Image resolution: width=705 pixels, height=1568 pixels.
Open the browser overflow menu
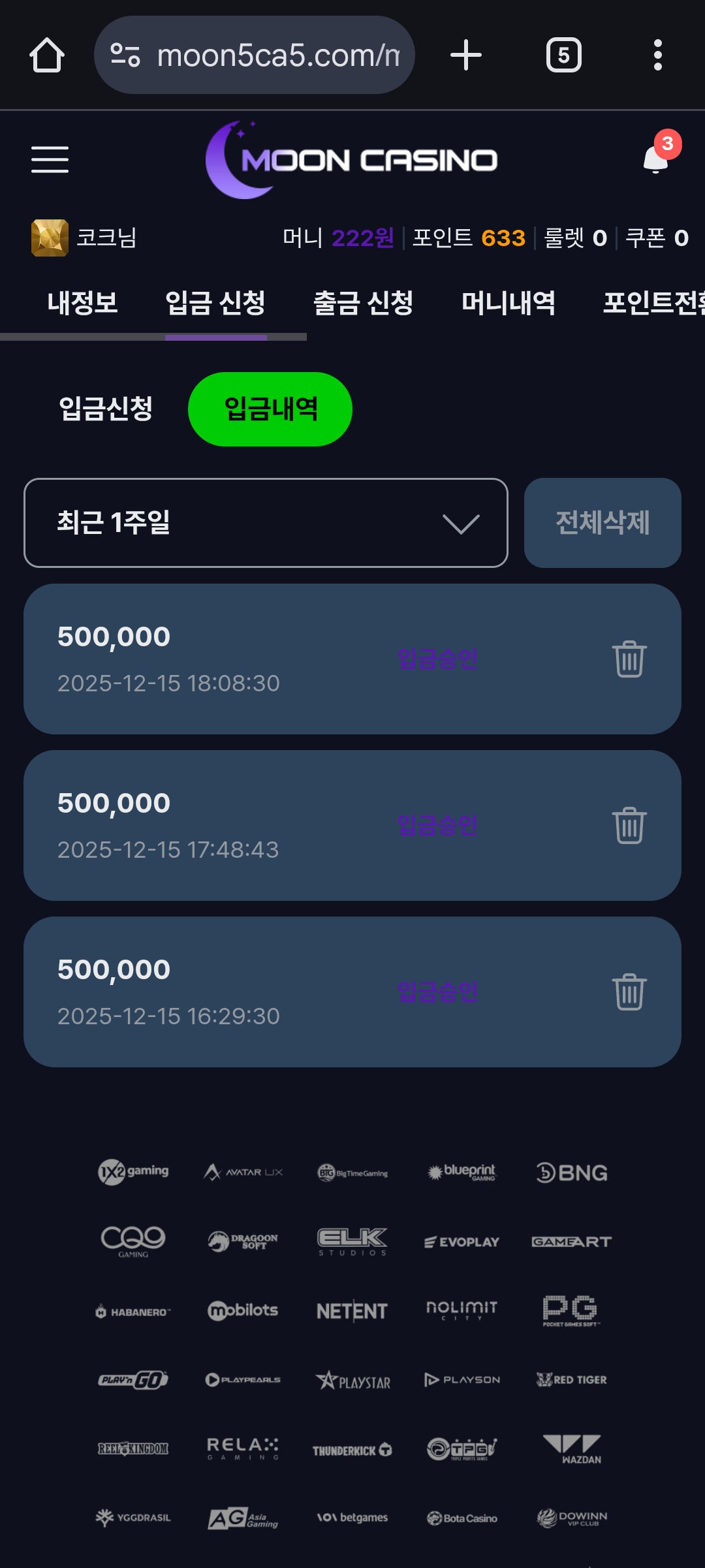tap(658, 55)
